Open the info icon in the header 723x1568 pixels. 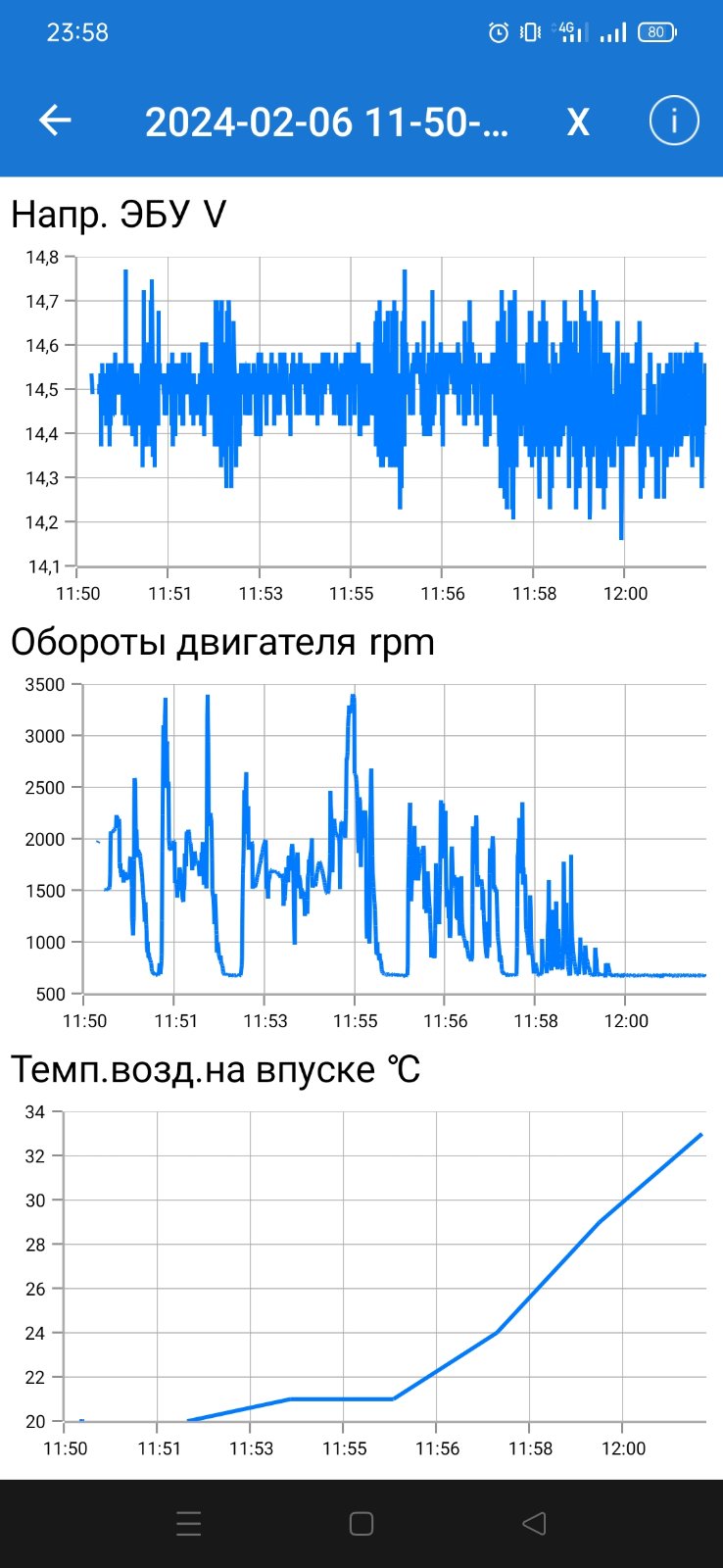click(674, 121)
